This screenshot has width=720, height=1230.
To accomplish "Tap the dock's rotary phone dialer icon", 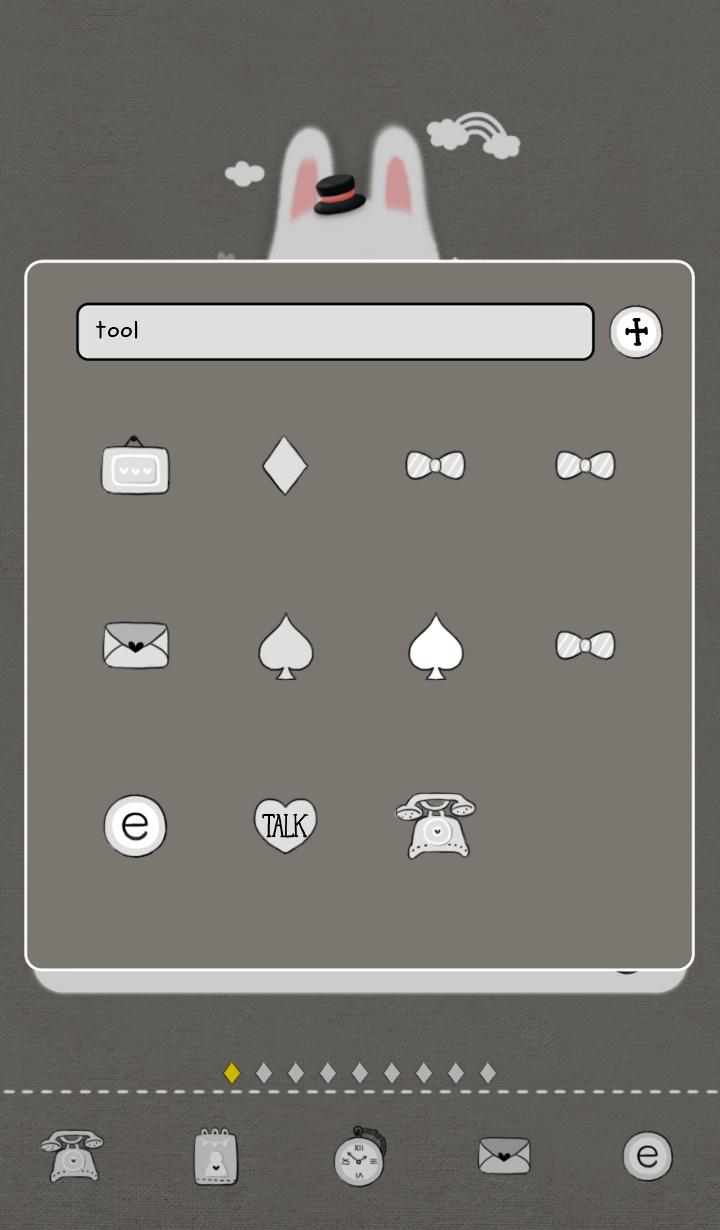I will 73,1156.
